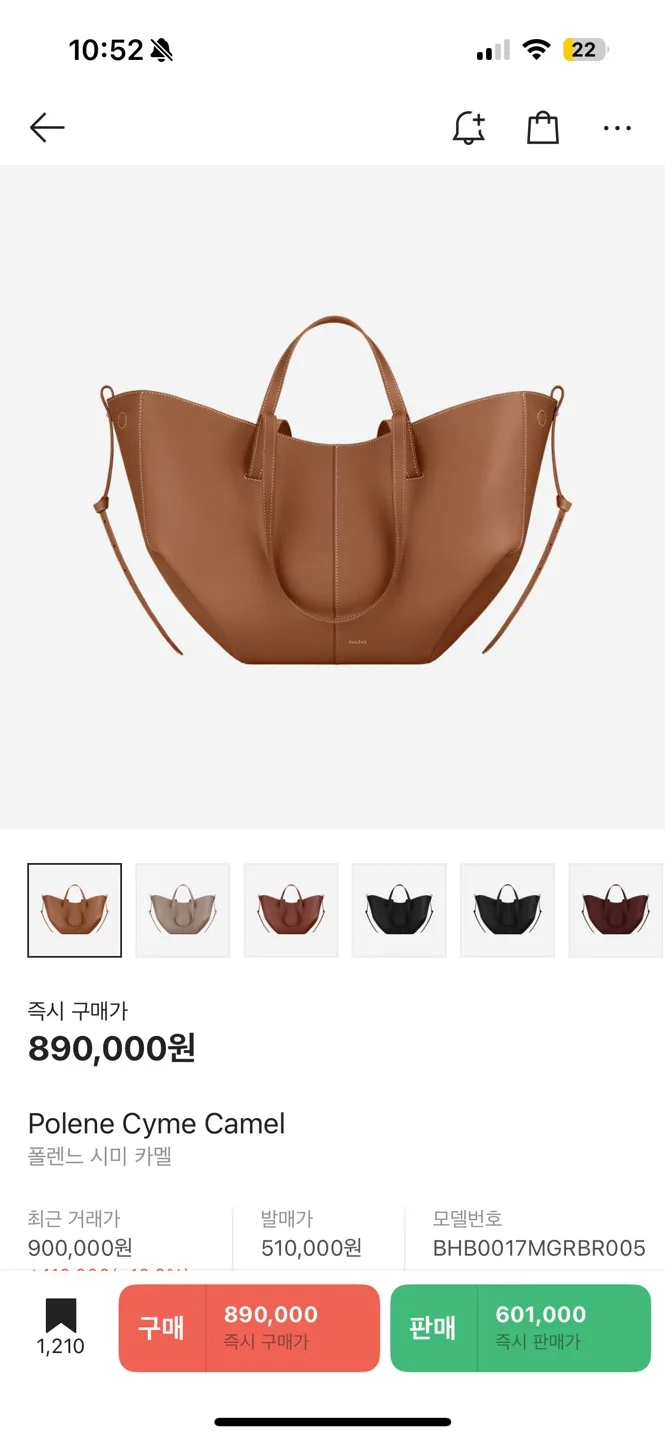Go back using the arrow icon
This screenshot has height=1440, width=665.
point(47,128)
